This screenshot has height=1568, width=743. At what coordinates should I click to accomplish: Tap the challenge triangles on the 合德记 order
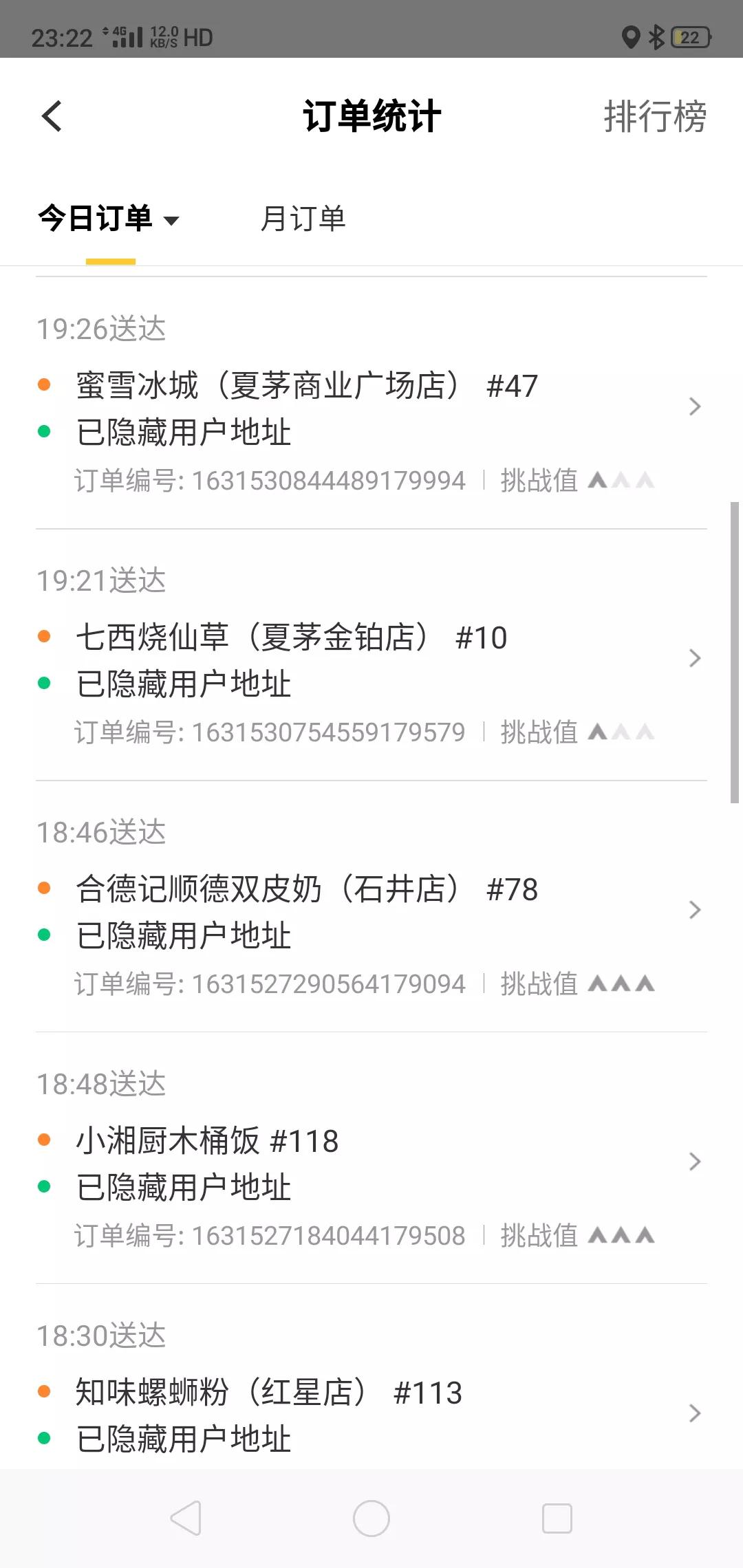pos(621,983)
